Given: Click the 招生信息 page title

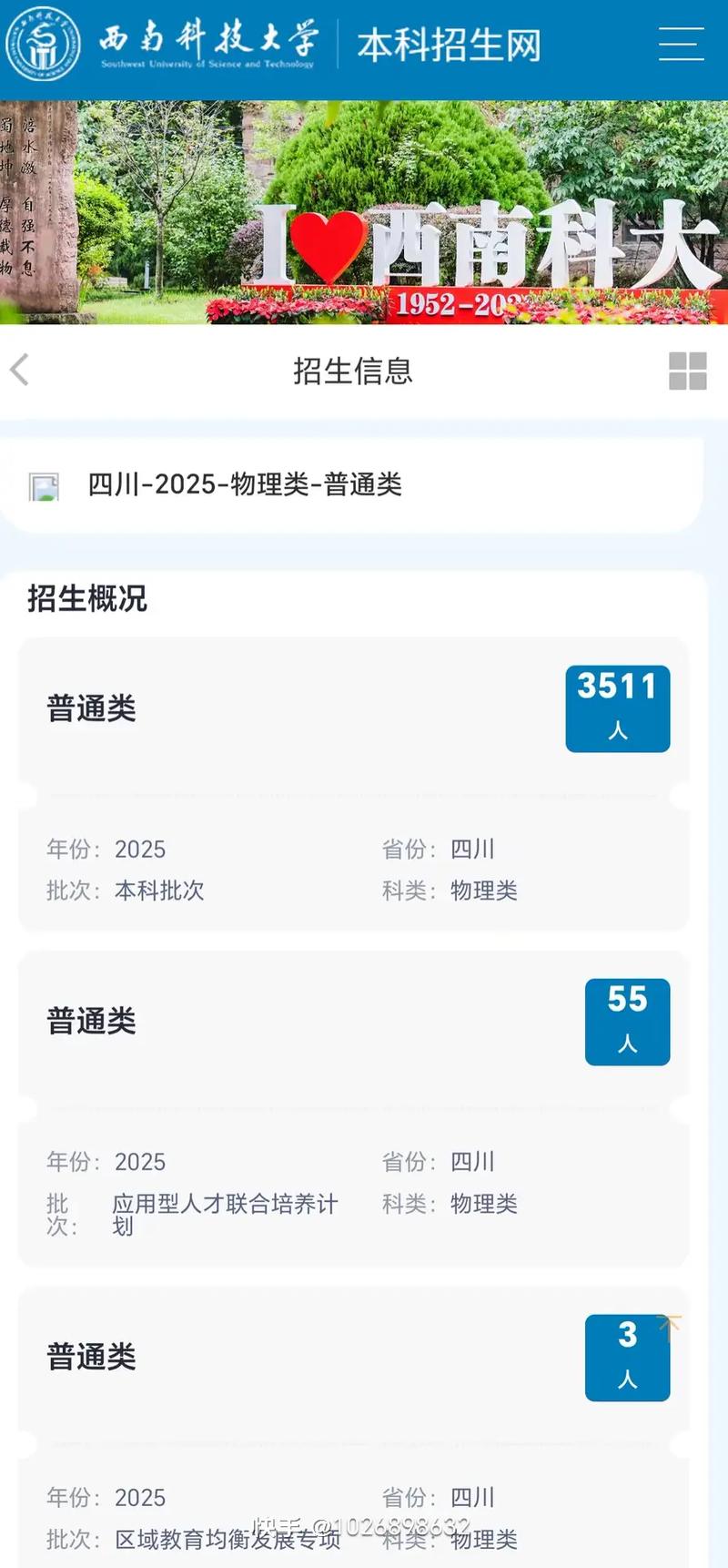Looking at the screenshot, I should tap(353, 371).
